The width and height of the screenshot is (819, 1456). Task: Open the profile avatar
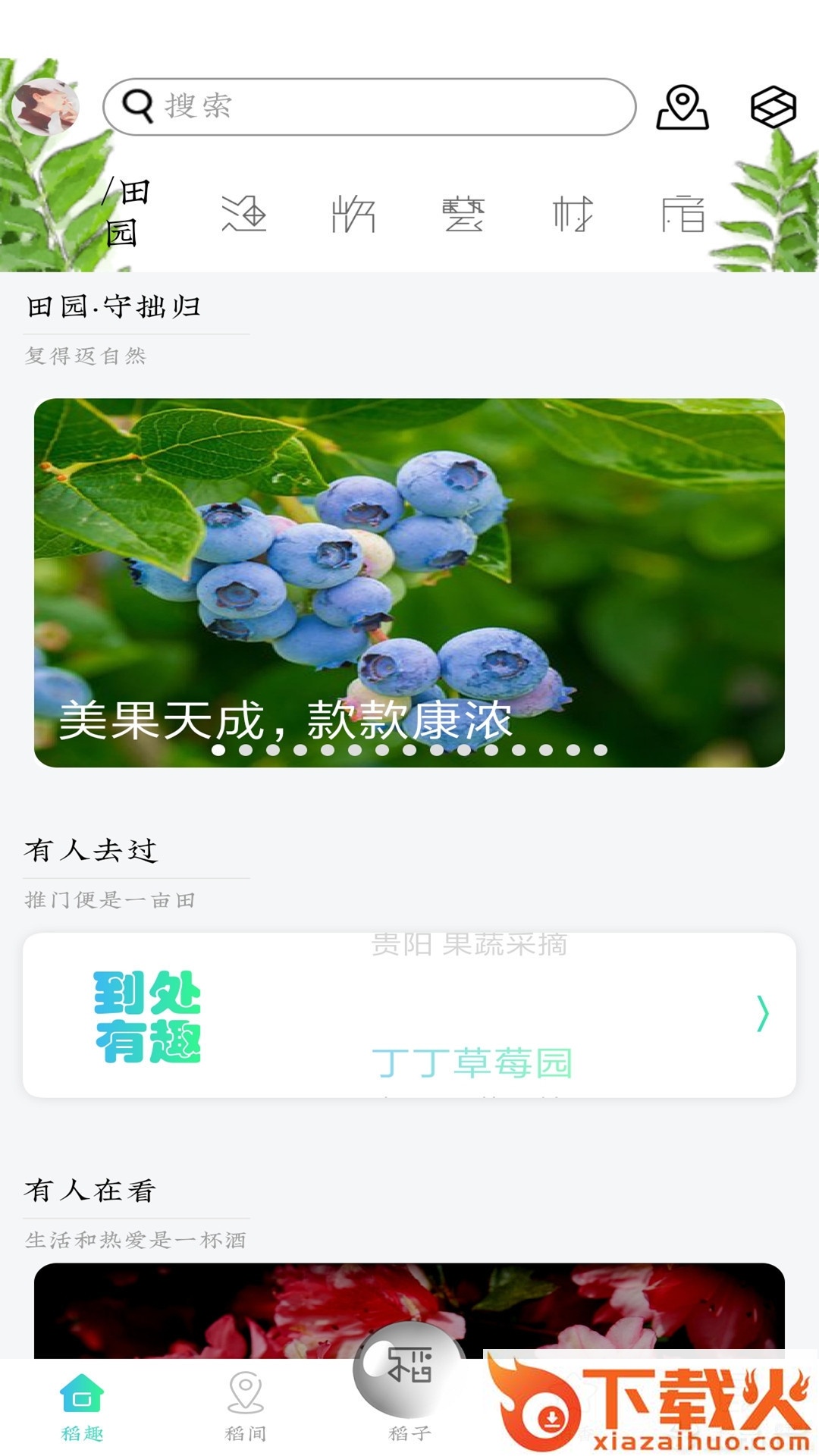point(45,107)
